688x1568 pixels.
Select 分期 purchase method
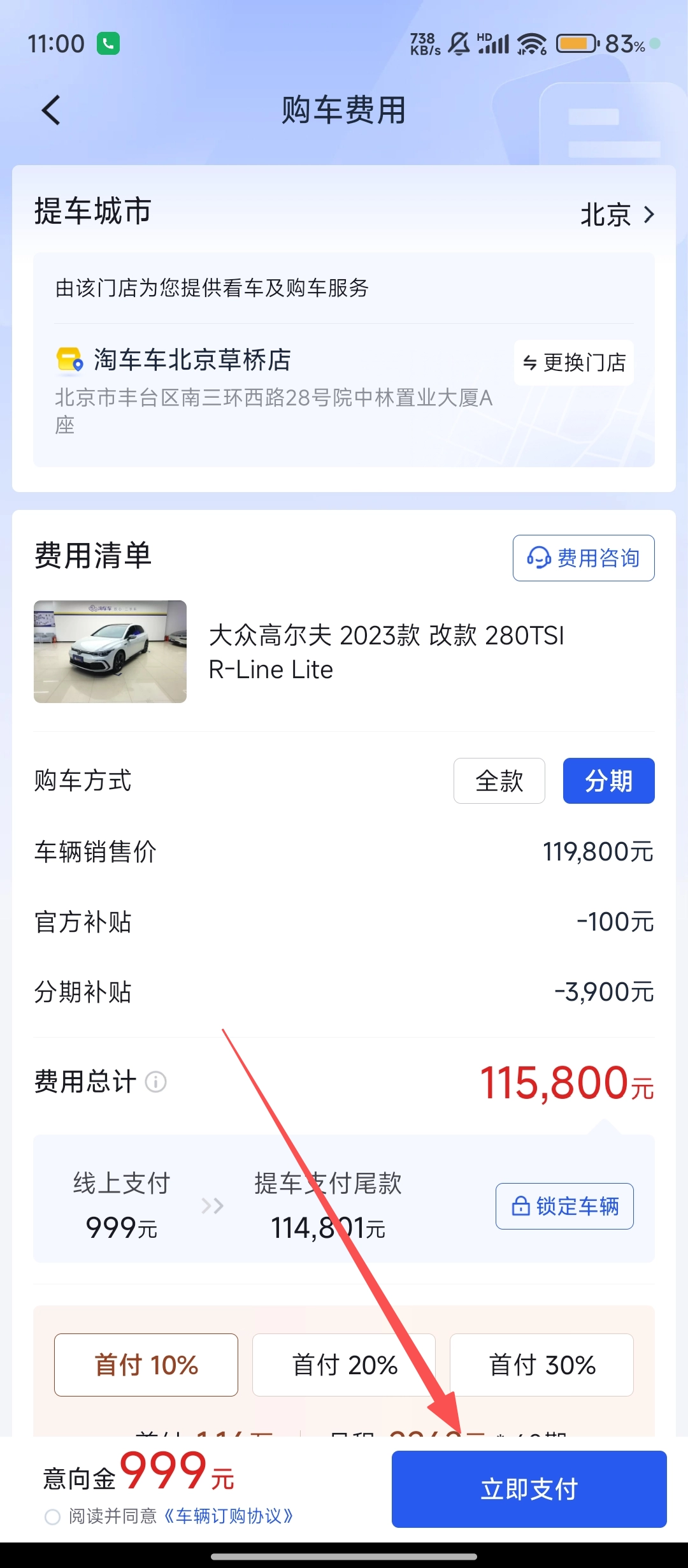(608, 781)
